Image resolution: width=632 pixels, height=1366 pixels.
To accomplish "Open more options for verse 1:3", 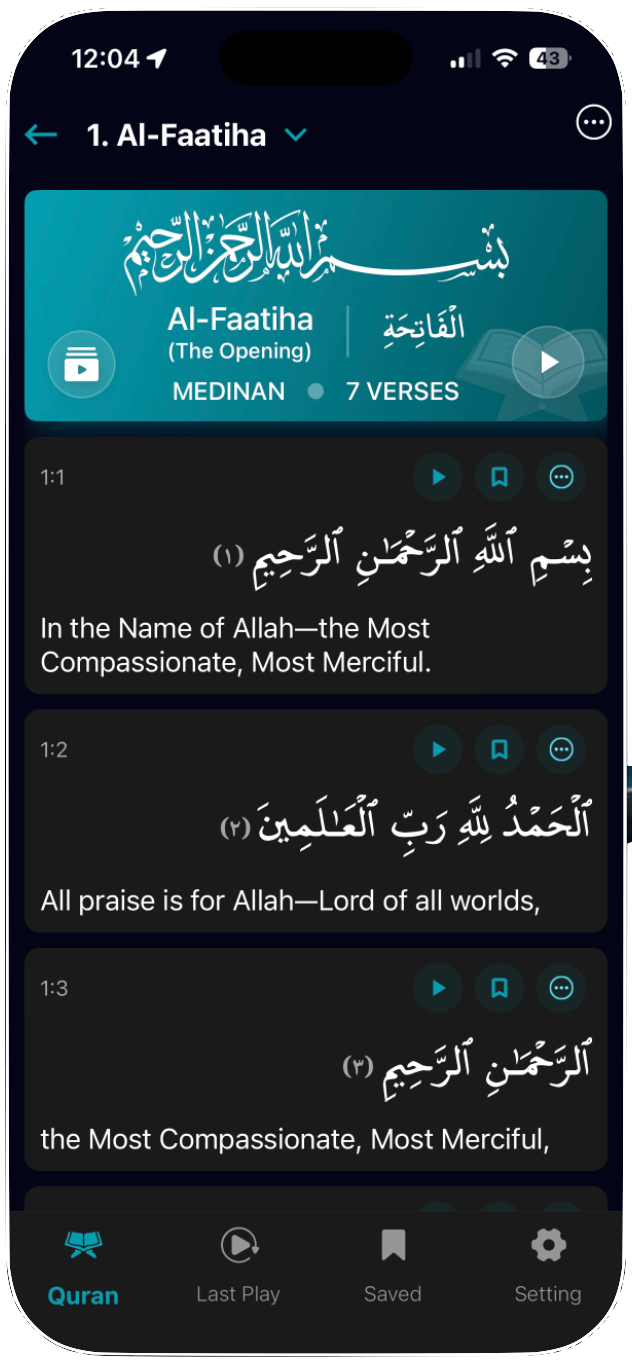I will click(562, 988).
